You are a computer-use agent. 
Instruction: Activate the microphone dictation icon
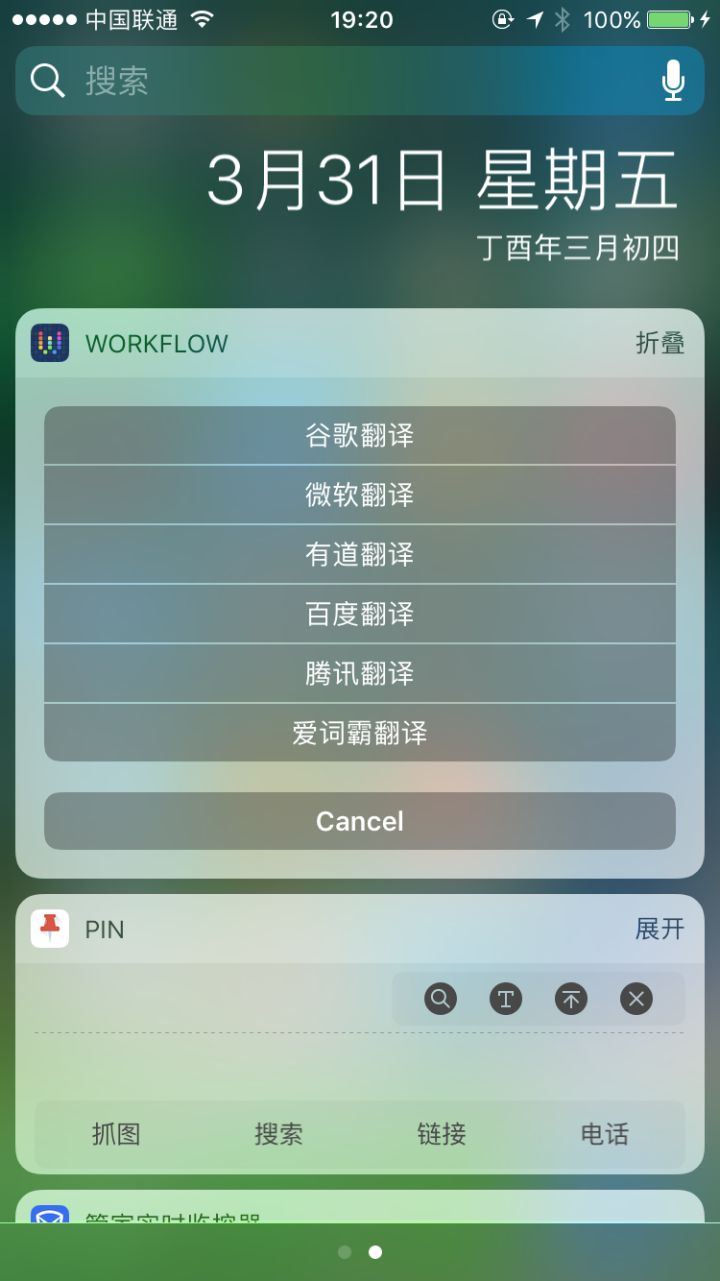tap(673, 81)
